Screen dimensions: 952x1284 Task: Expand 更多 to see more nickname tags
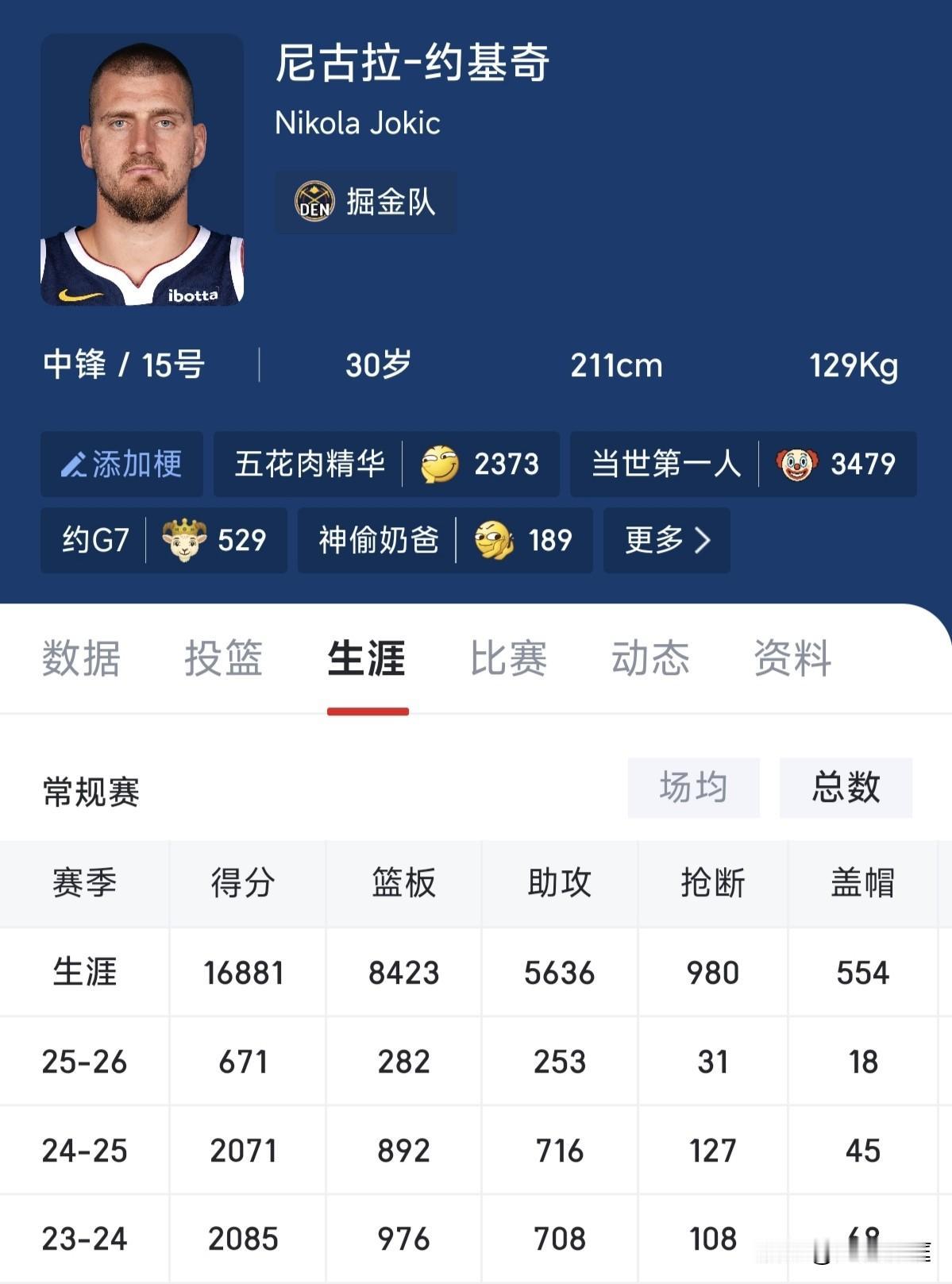click(x=665, y=540)
